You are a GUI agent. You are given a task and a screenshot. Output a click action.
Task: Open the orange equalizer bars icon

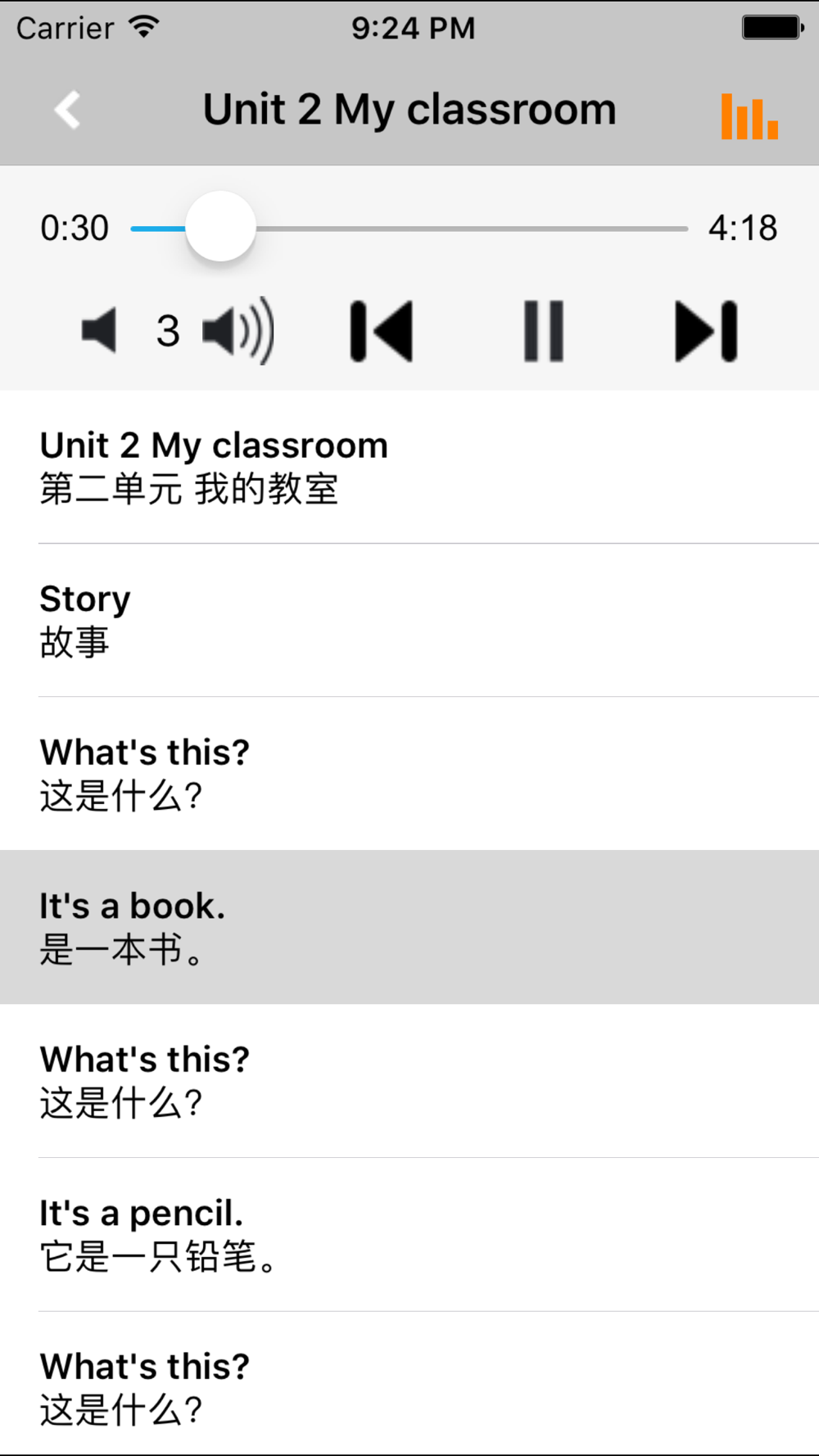(x=749, y=116)
